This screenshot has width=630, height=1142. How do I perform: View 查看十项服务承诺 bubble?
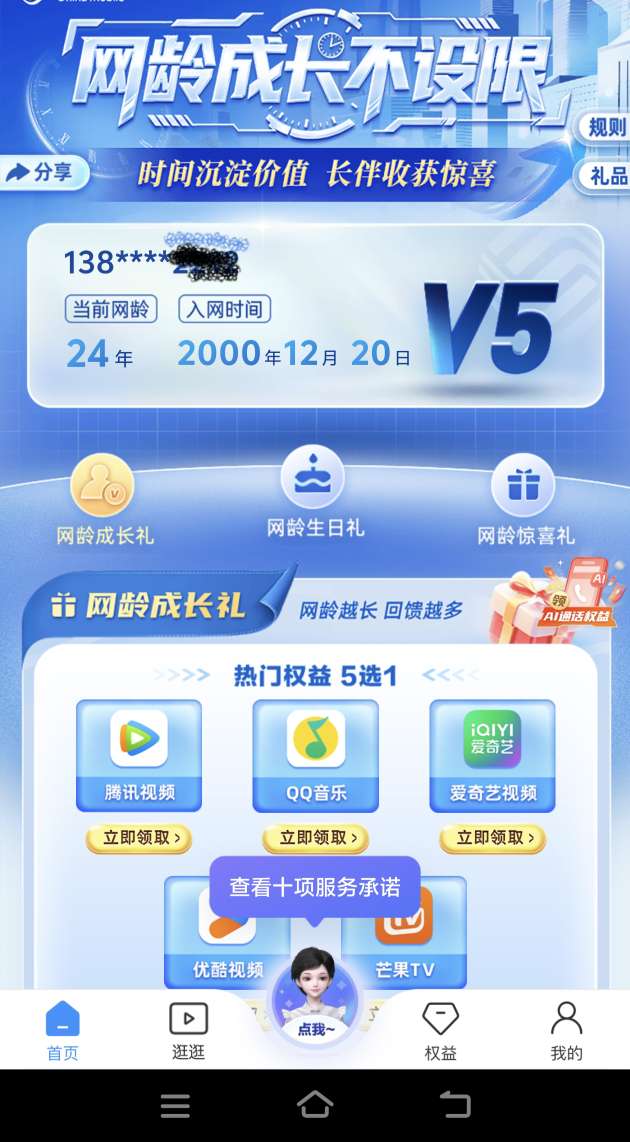point(314,887)
